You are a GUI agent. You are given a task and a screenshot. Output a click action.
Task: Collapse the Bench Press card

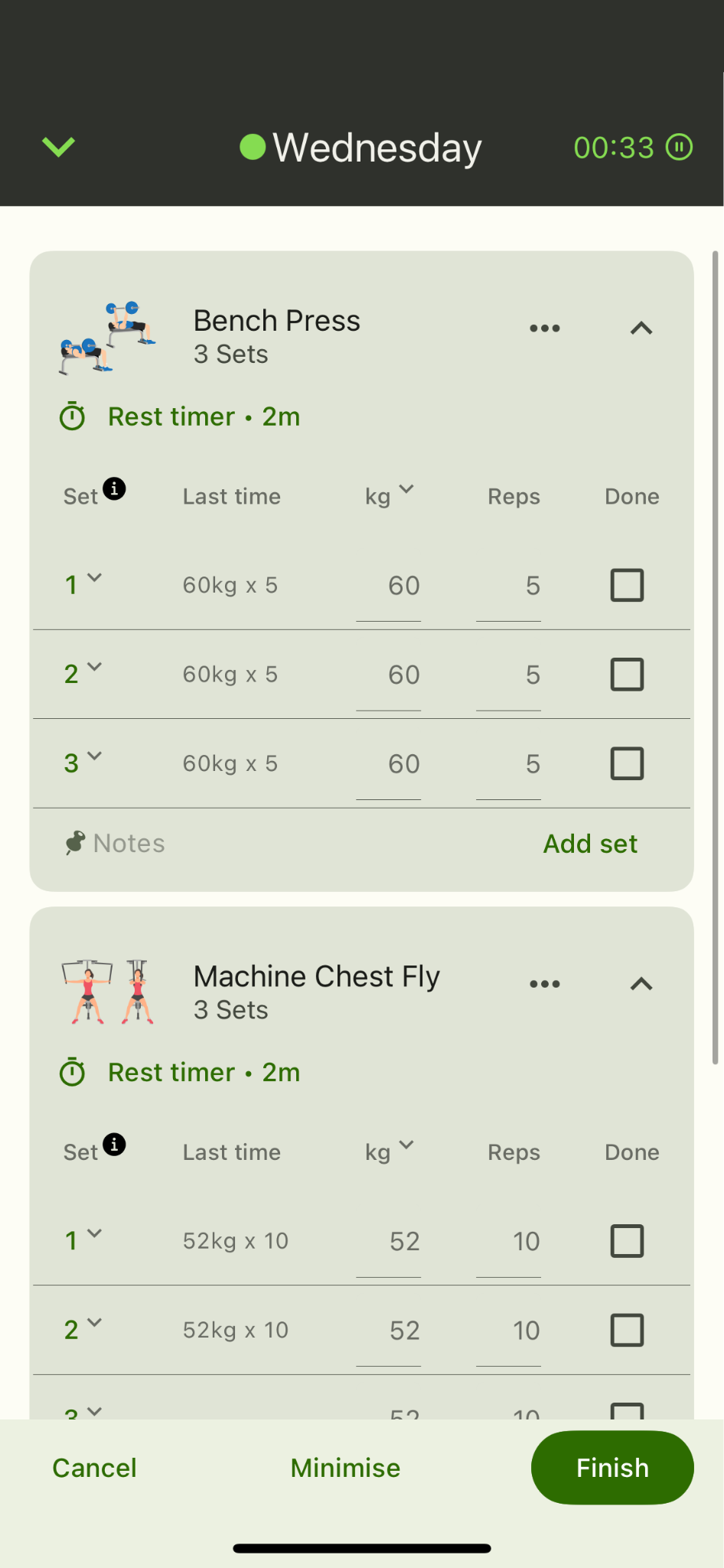641,328
